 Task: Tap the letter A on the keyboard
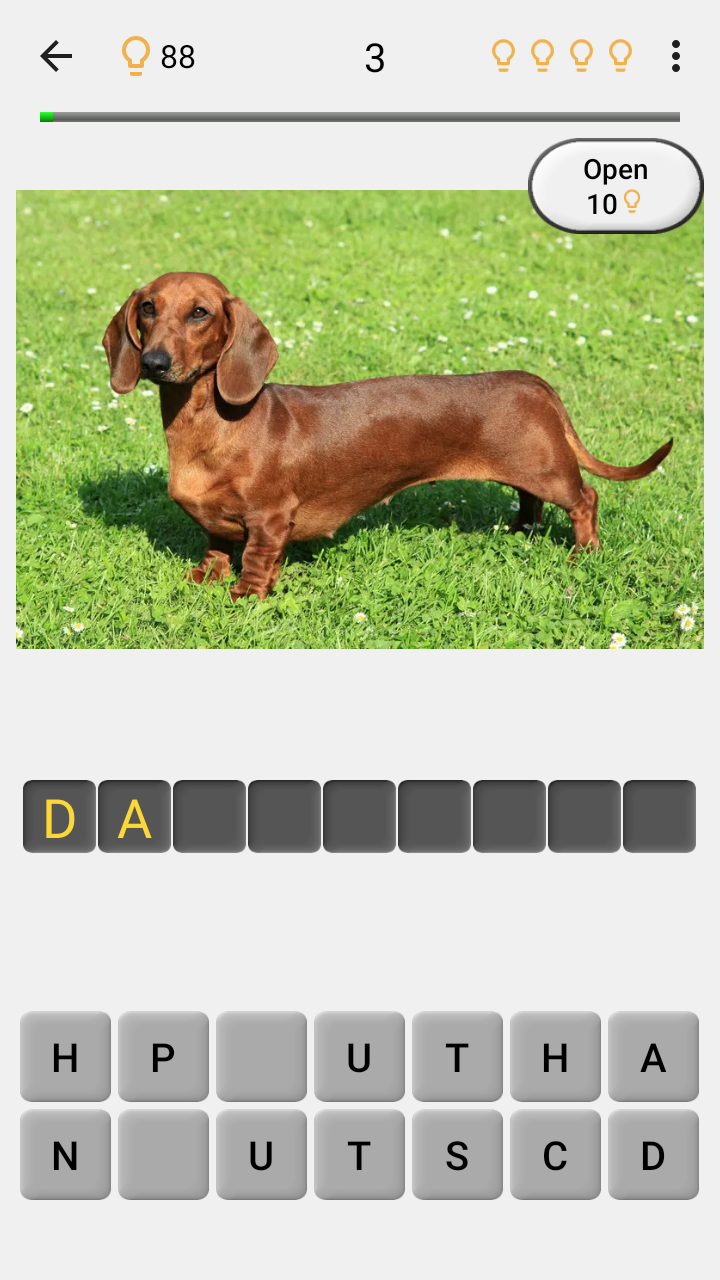[x=653, y=1055]
